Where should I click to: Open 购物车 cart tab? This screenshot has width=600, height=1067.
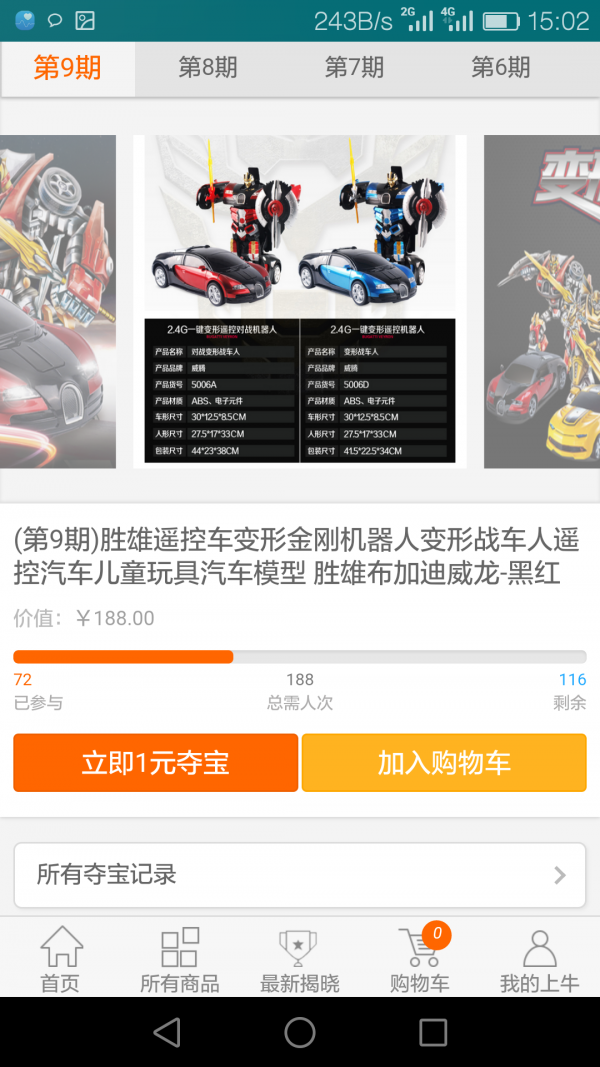419,959
